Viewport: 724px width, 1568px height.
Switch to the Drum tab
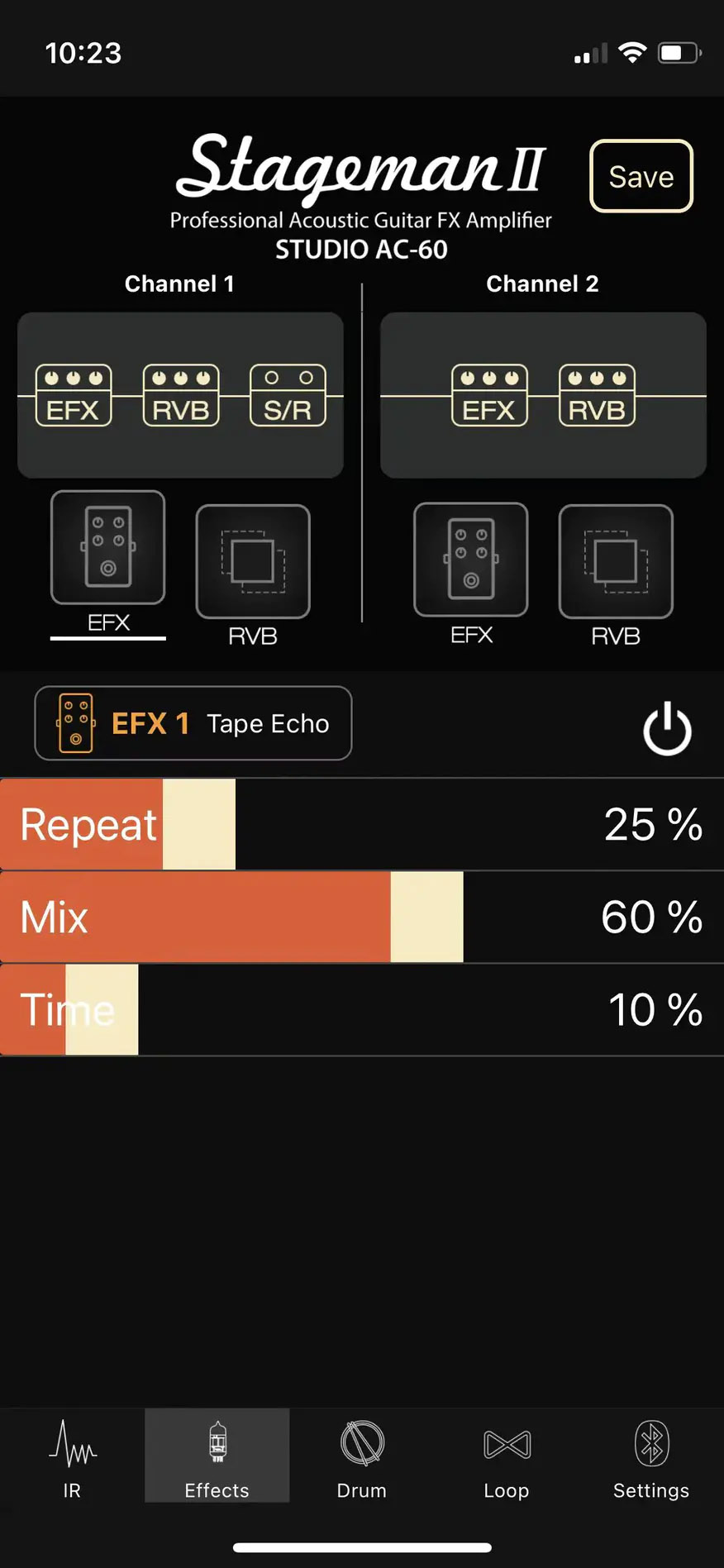[362, 1457]
